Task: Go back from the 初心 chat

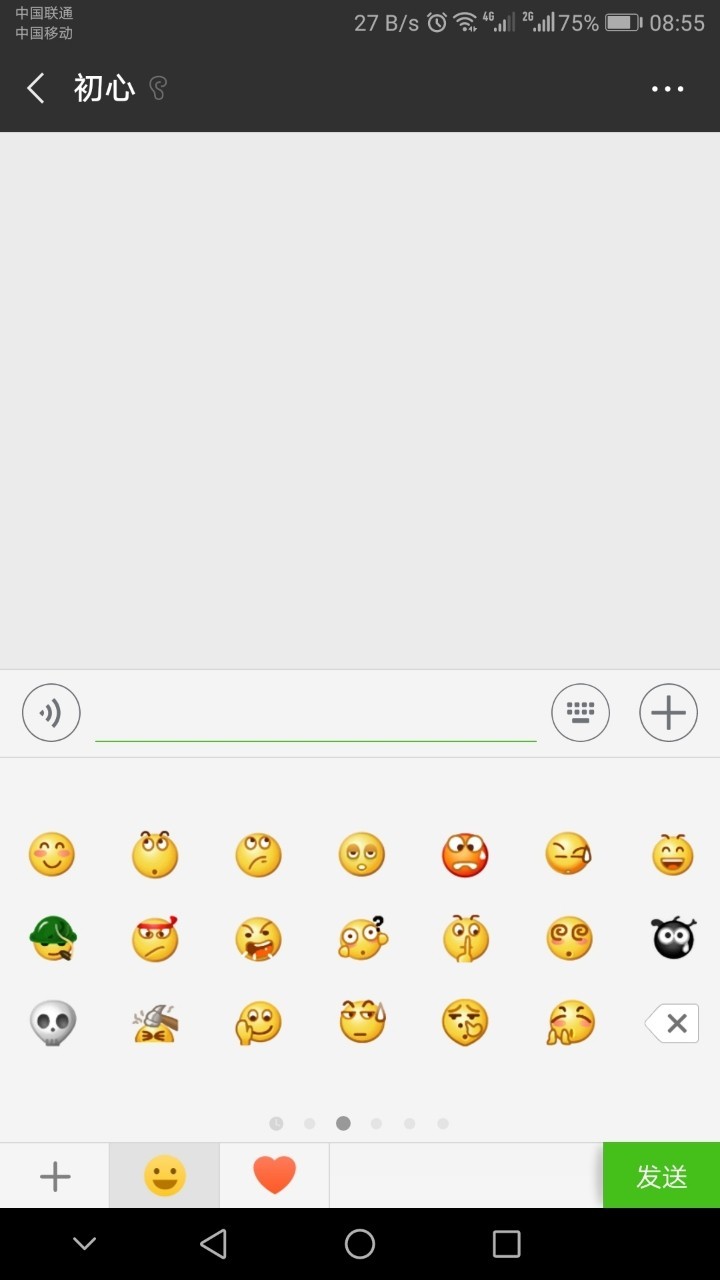Action: coord(36,88)
